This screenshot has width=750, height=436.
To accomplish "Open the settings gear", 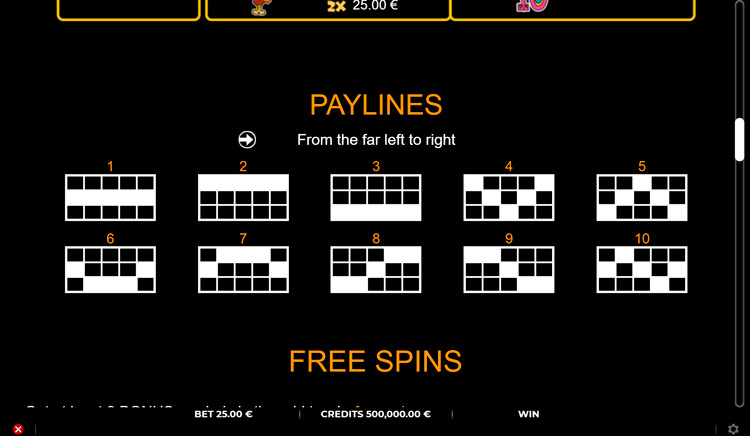I will click(734, 429).
